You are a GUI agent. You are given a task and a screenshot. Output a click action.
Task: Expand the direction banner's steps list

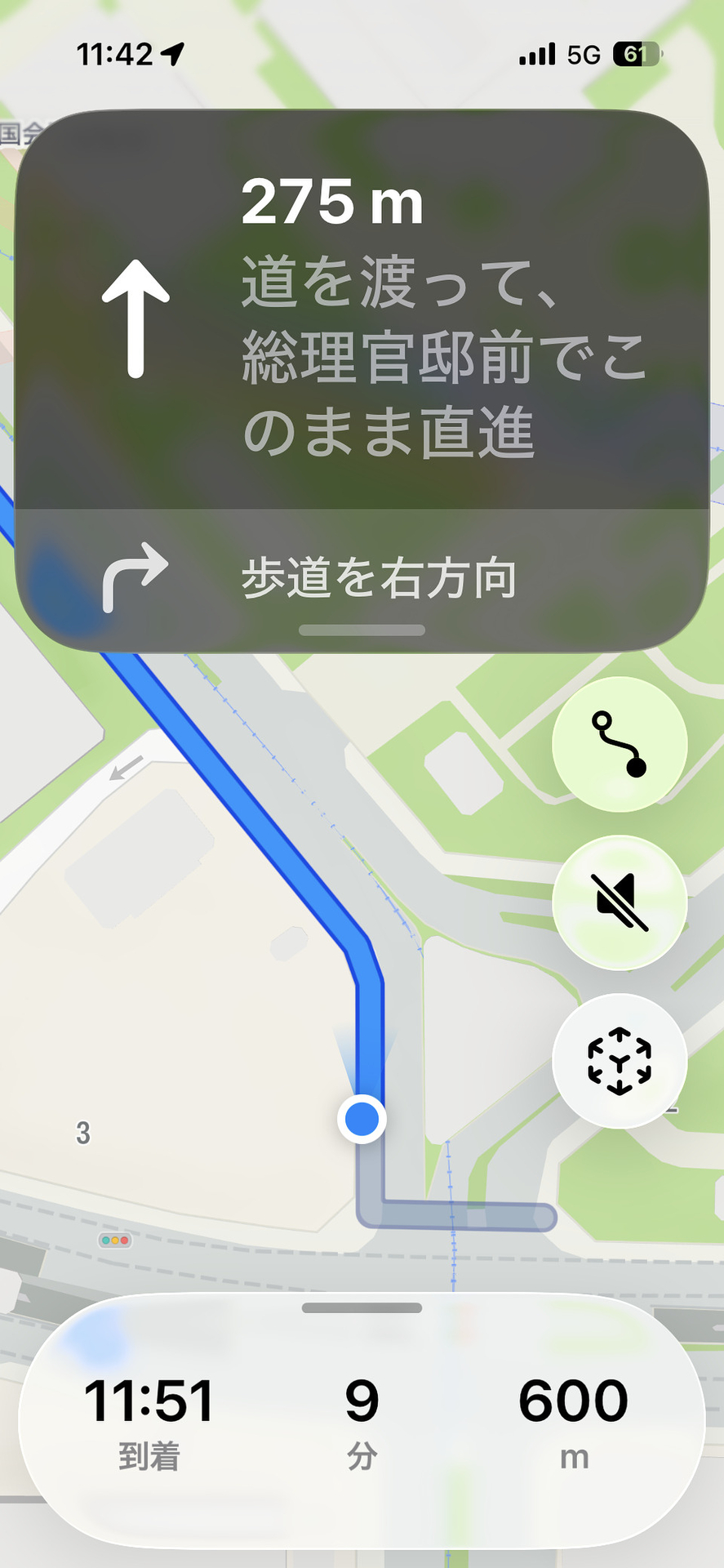[362, 630]
